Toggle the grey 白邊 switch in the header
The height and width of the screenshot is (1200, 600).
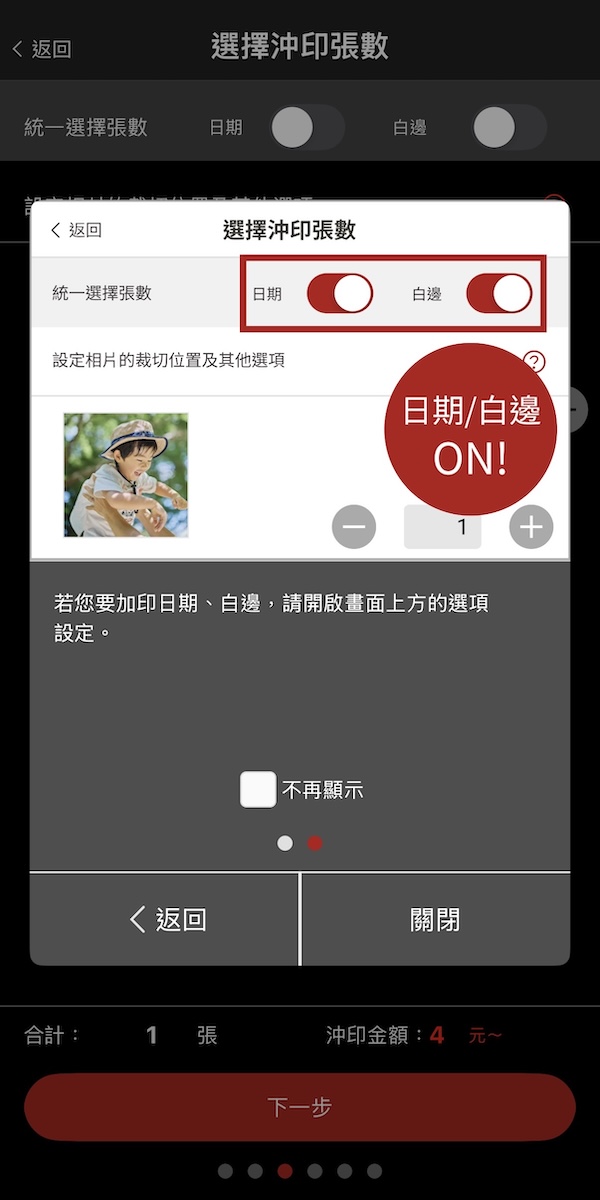coord(508,128)
